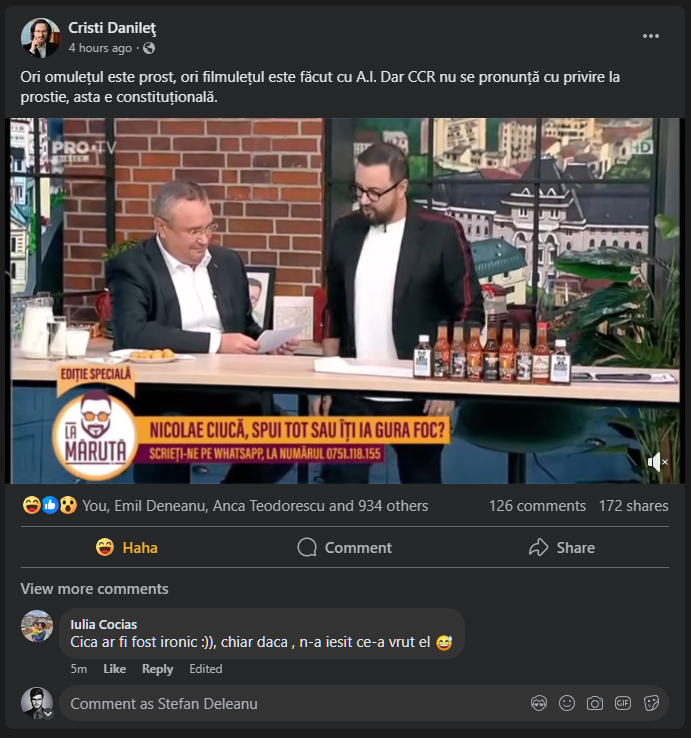The image size is (691, 738).
Task: Open the avatar sticker picker
Action: 539,703
